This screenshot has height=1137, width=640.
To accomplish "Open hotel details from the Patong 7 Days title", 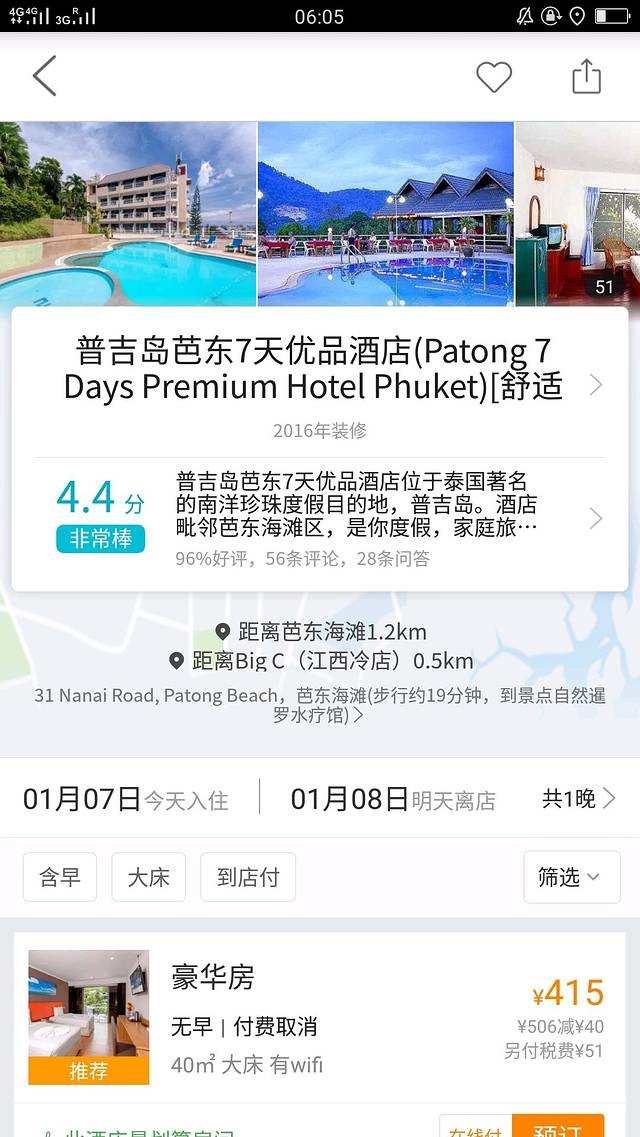I will pyautogui.click(x=320, y=368).
